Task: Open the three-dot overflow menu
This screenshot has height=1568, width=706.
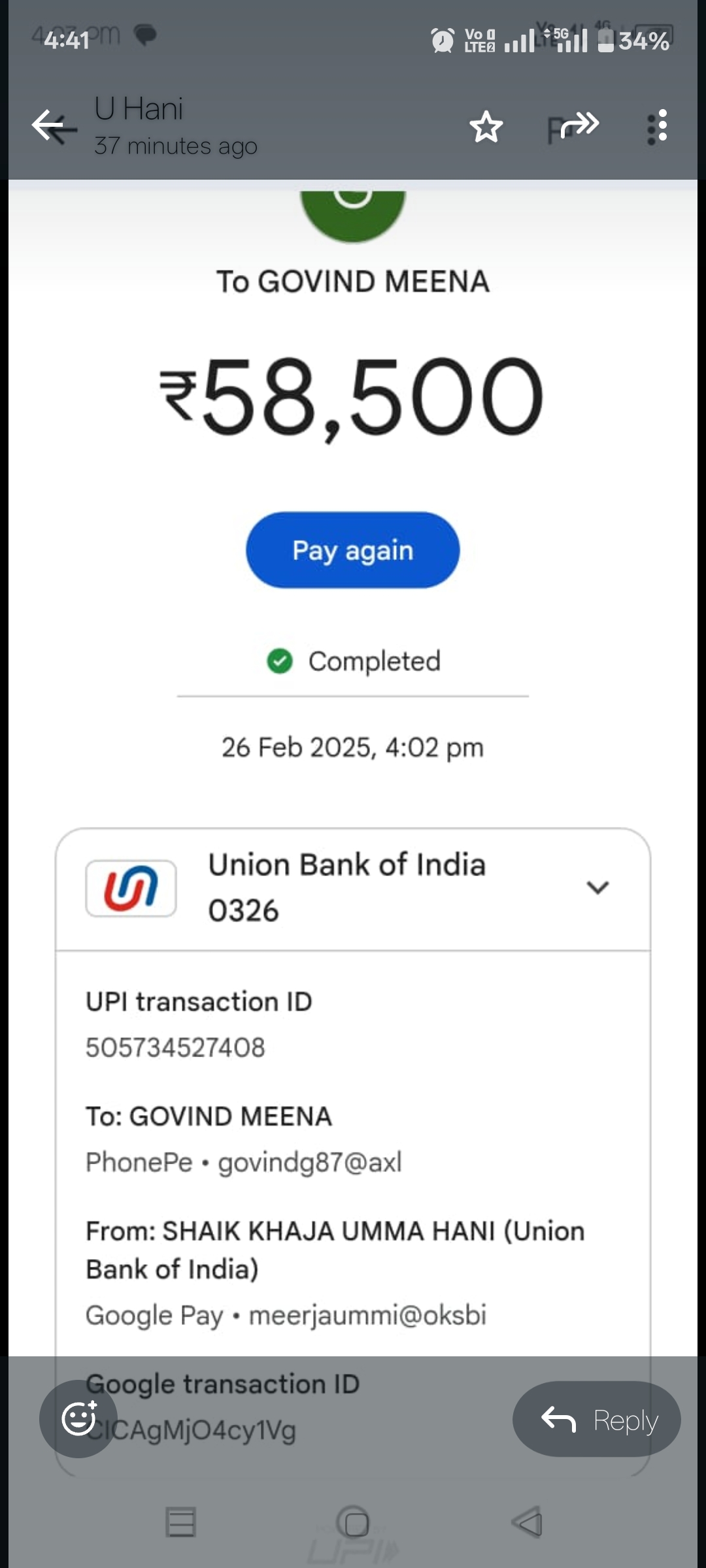Action: coord(657,126)
